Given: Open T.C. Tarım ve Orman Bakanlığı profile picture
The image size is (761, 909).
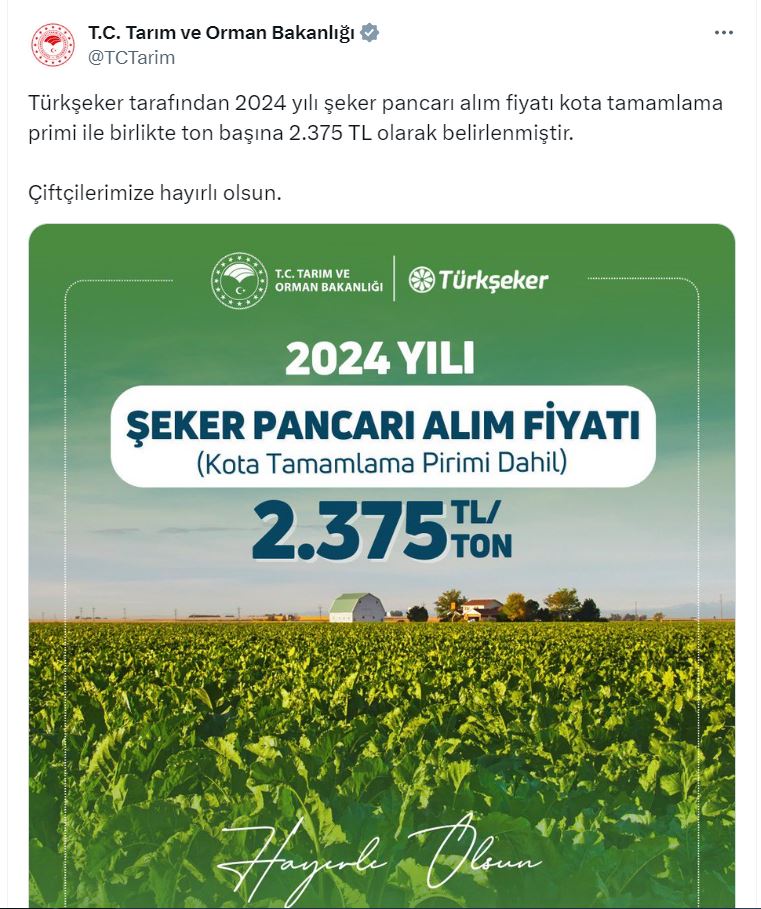Looking at the screenshot, I should tap(53, 45).
